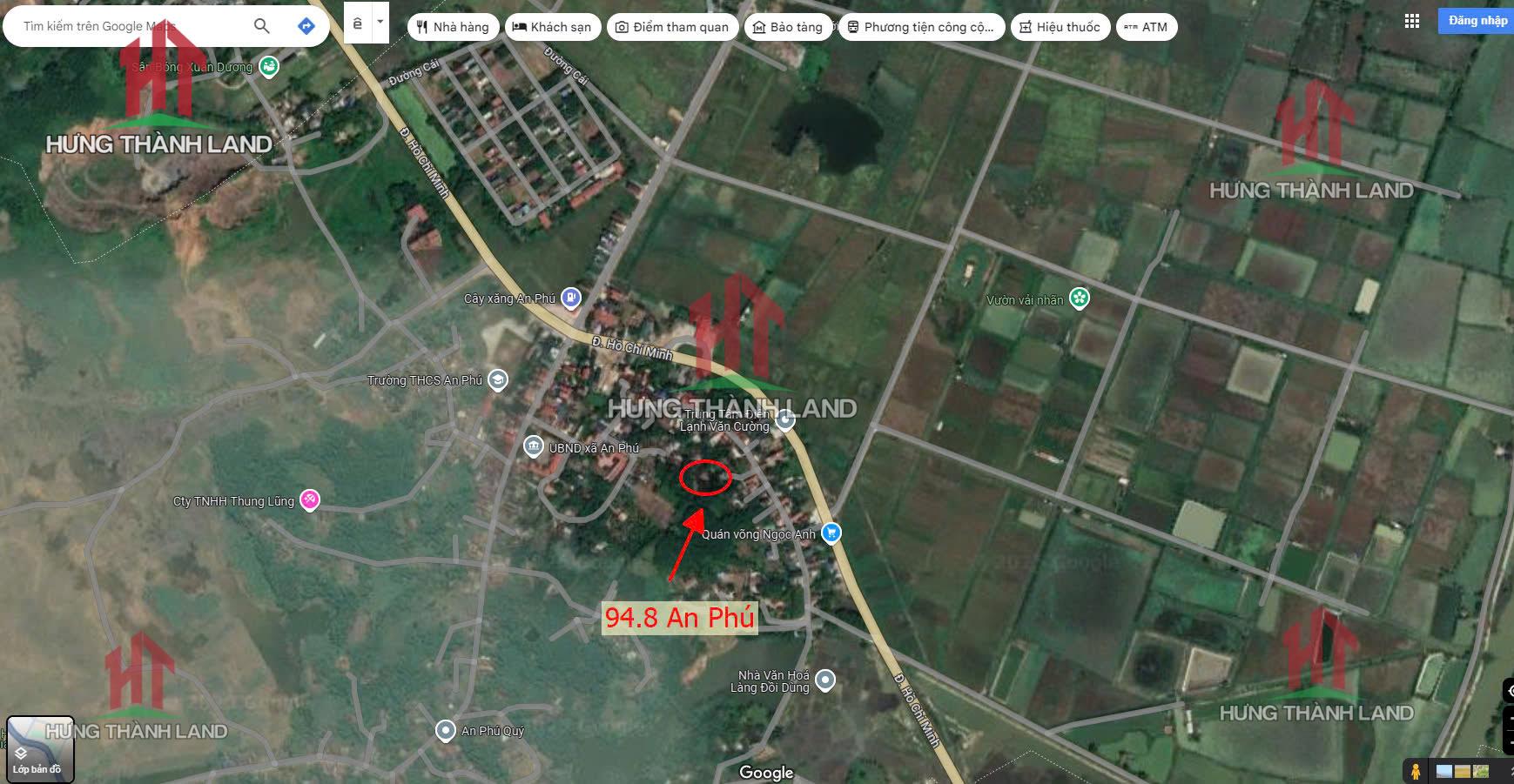Open the Cây xăng An Phú marker
The image size is (1514, 784).
click(570, 298)
